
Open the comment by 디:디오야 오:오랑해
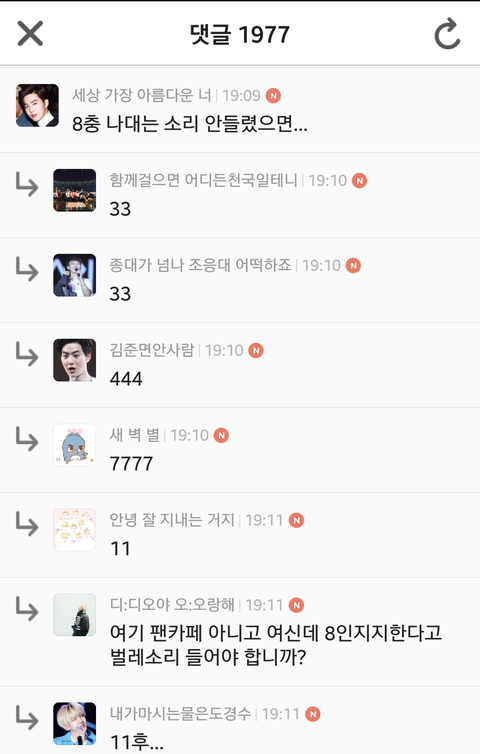[240, 632]
